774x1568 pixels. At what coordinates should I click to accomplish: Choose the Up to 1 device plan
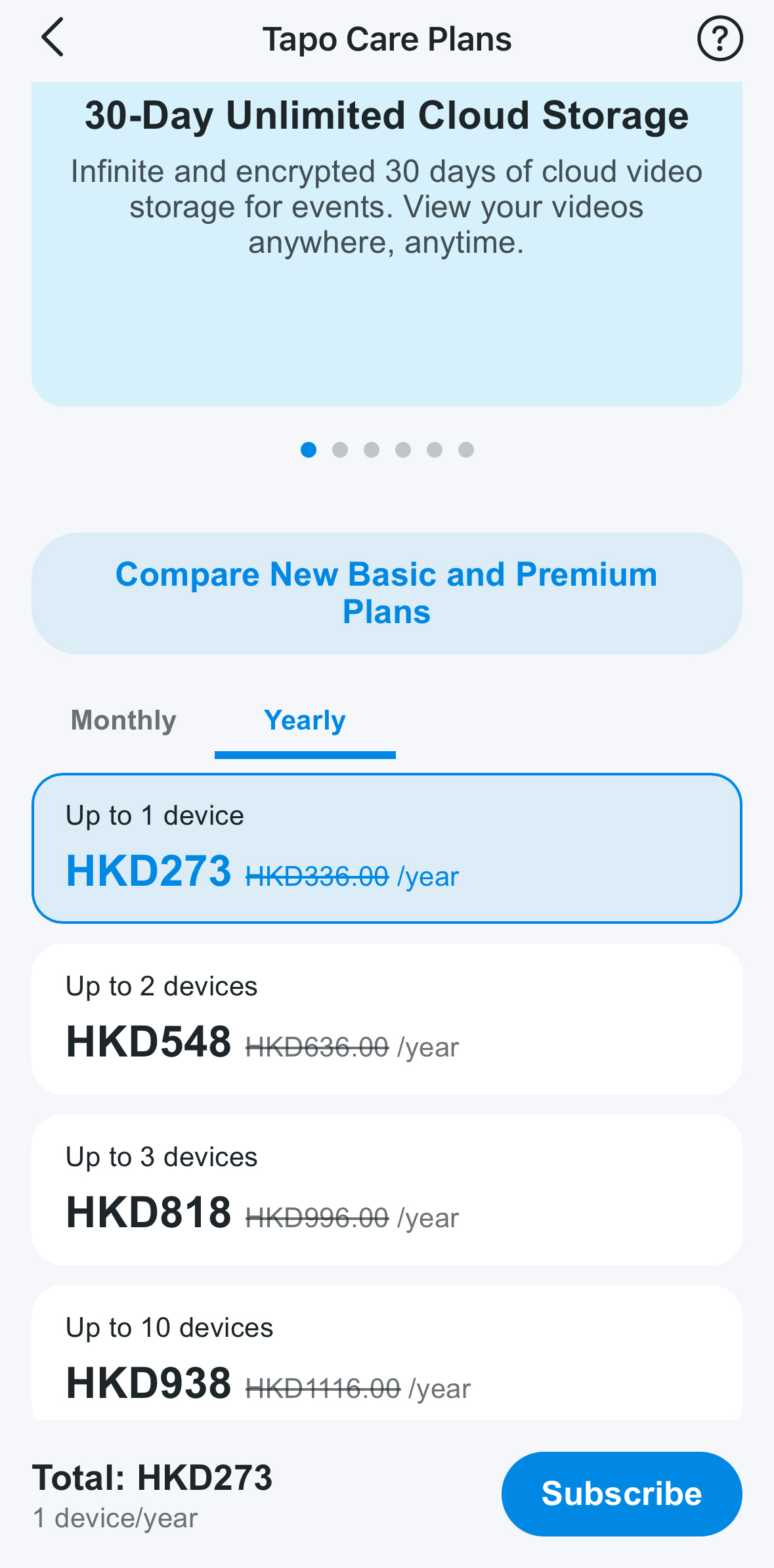pyautogui.click(x=387, y=848)
